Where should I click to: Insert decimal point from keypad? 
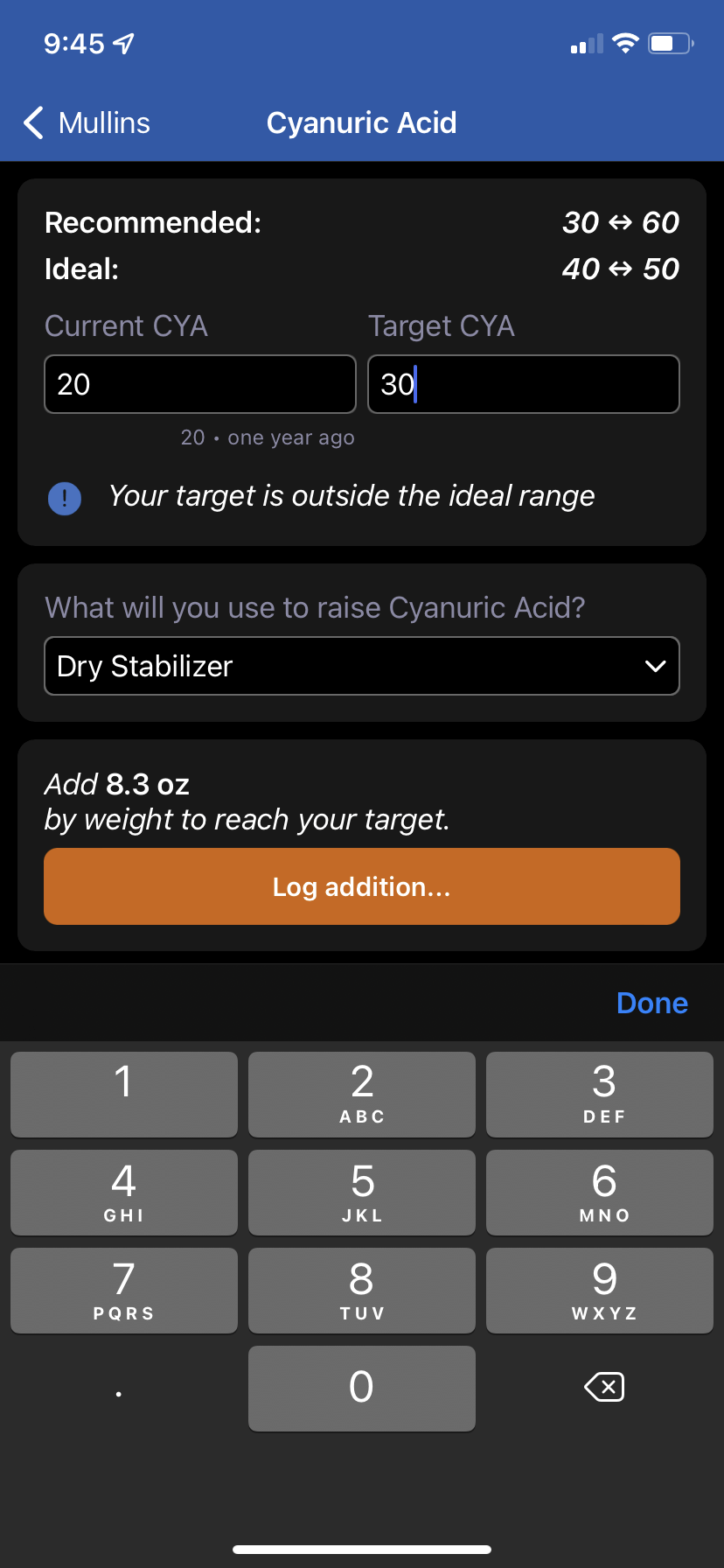pyautogui.click(x=119, y=1388)
